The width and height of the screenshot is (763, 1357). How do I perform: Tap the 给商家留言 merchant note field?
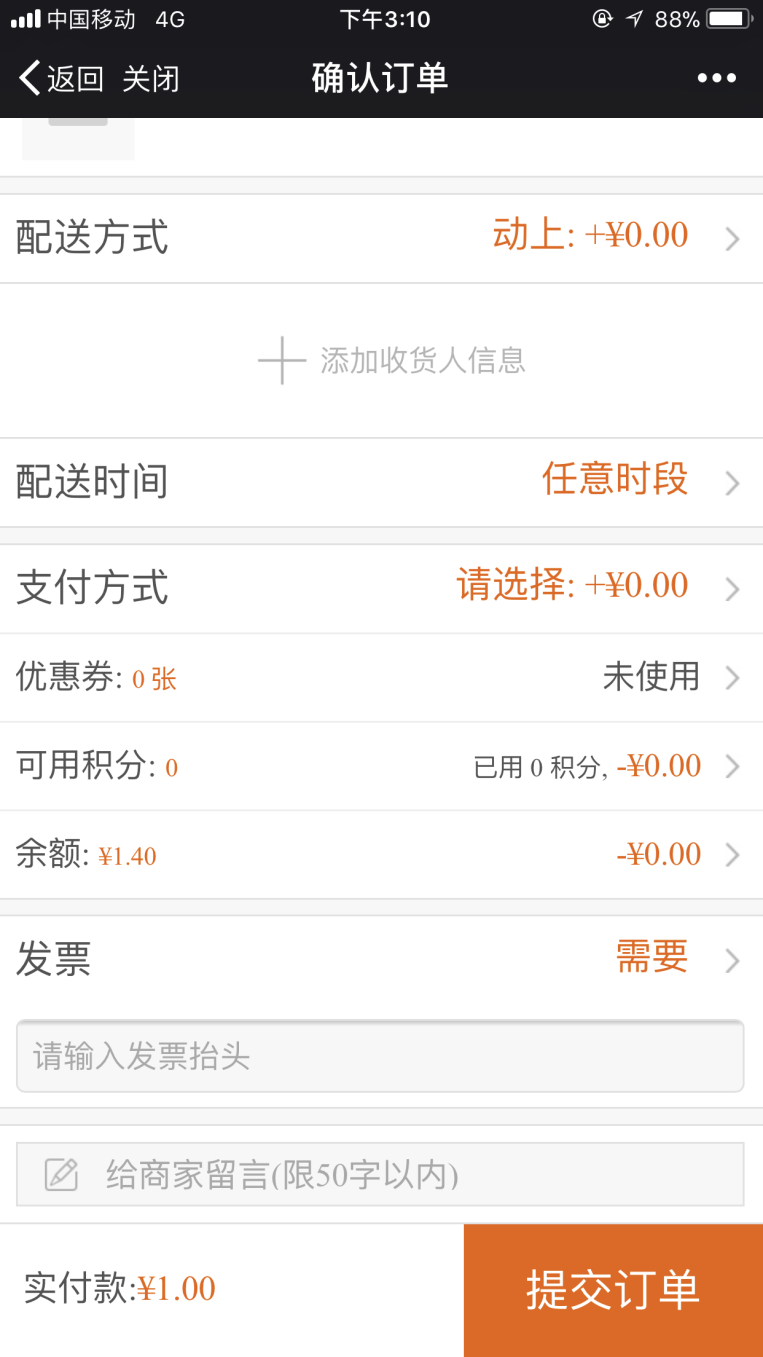click(x=380, y=1175)
